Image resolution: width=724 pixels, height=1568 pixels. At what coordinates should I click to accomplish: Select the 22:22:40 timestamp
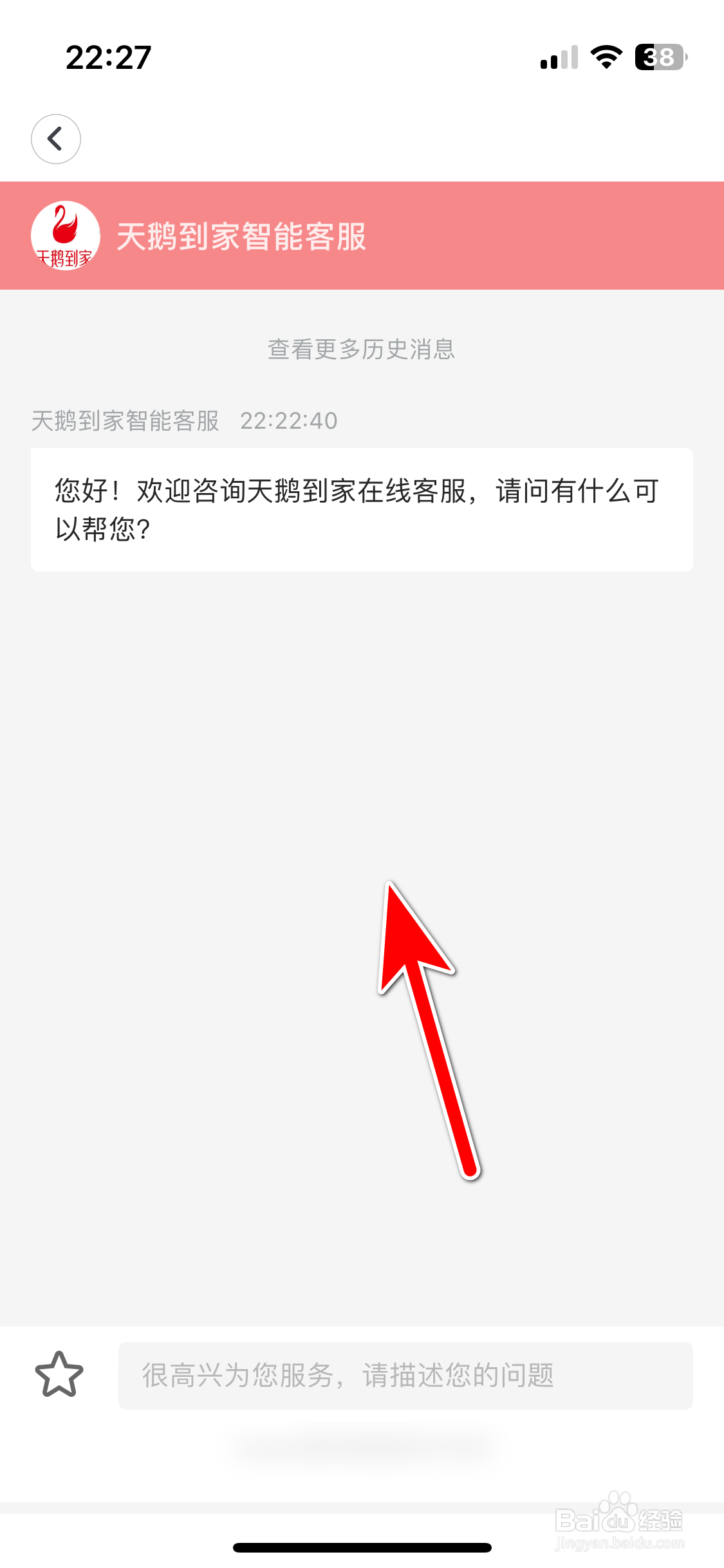coord(290,420)
